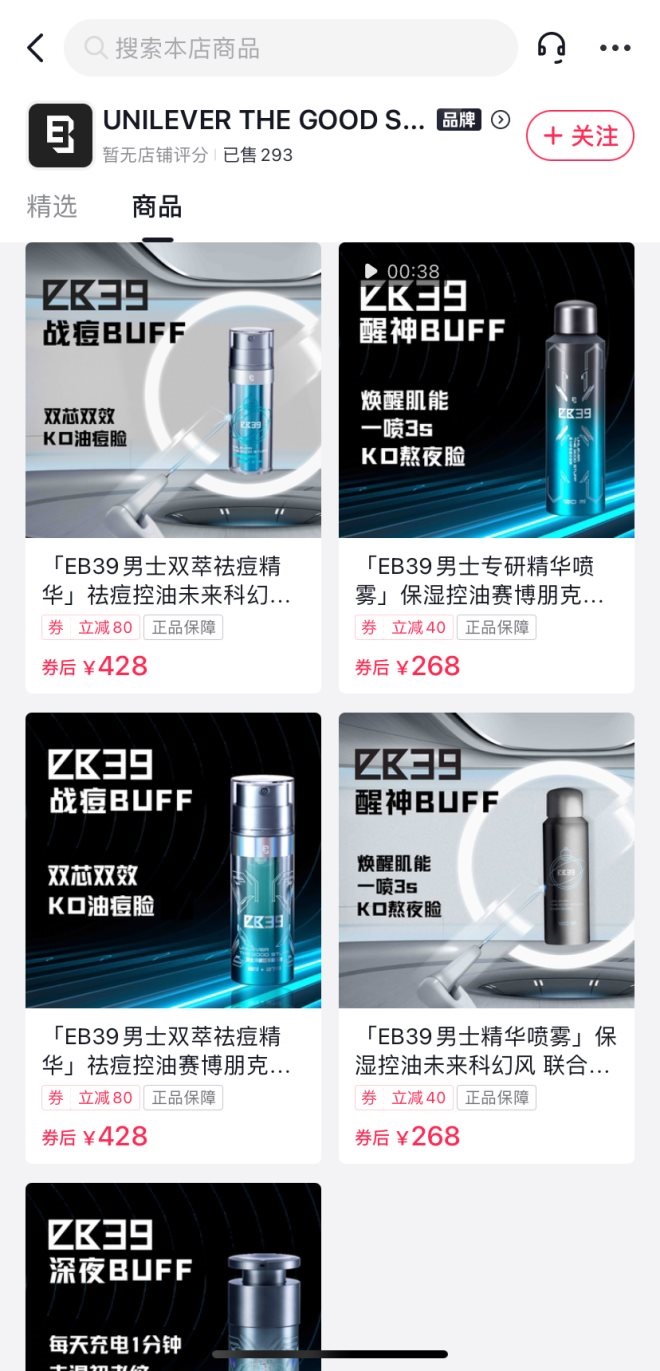Switch to the 精选 tab

[52, 207]
